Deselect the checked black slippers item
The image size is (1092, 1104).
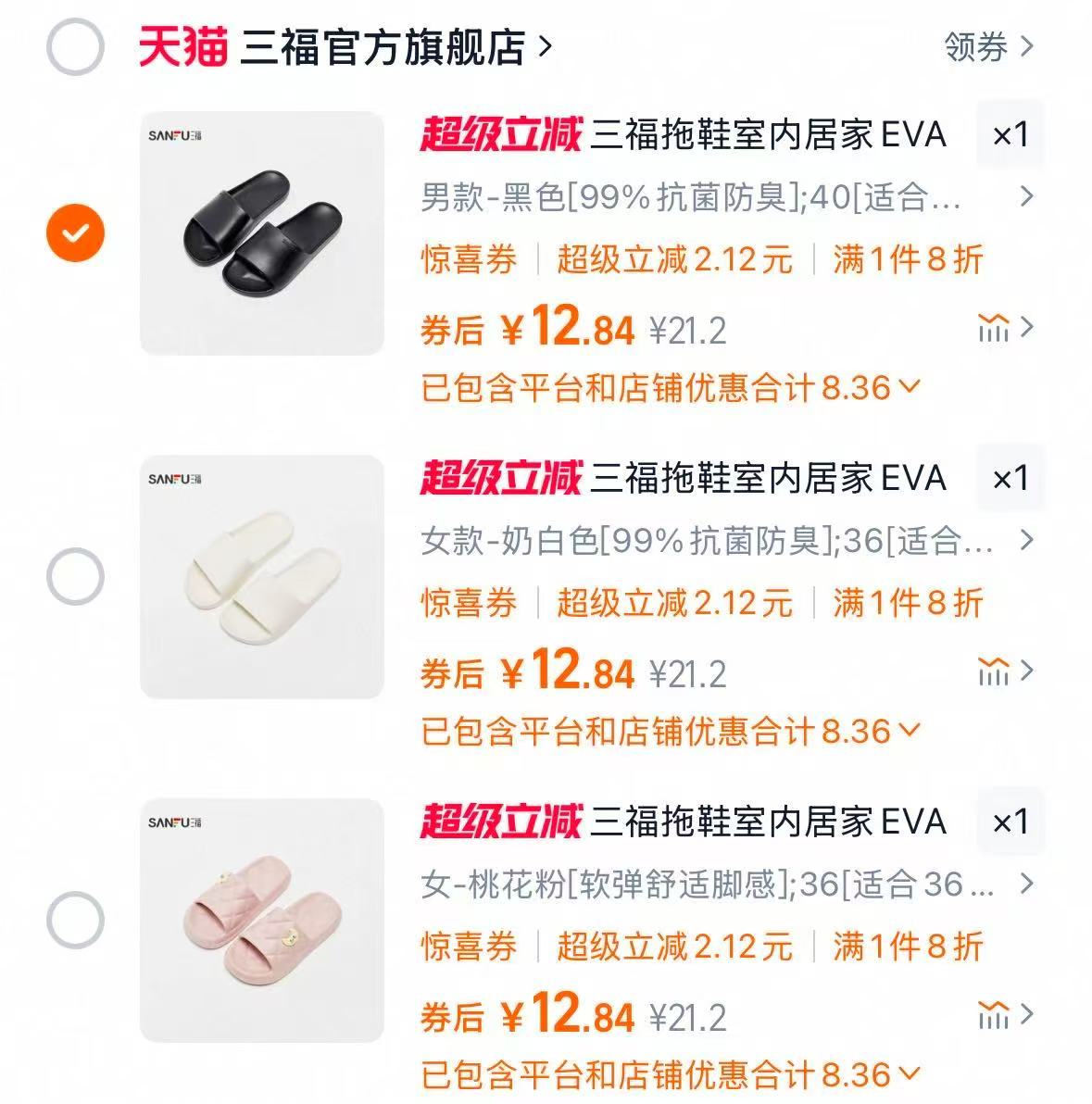tap(72, 232)
